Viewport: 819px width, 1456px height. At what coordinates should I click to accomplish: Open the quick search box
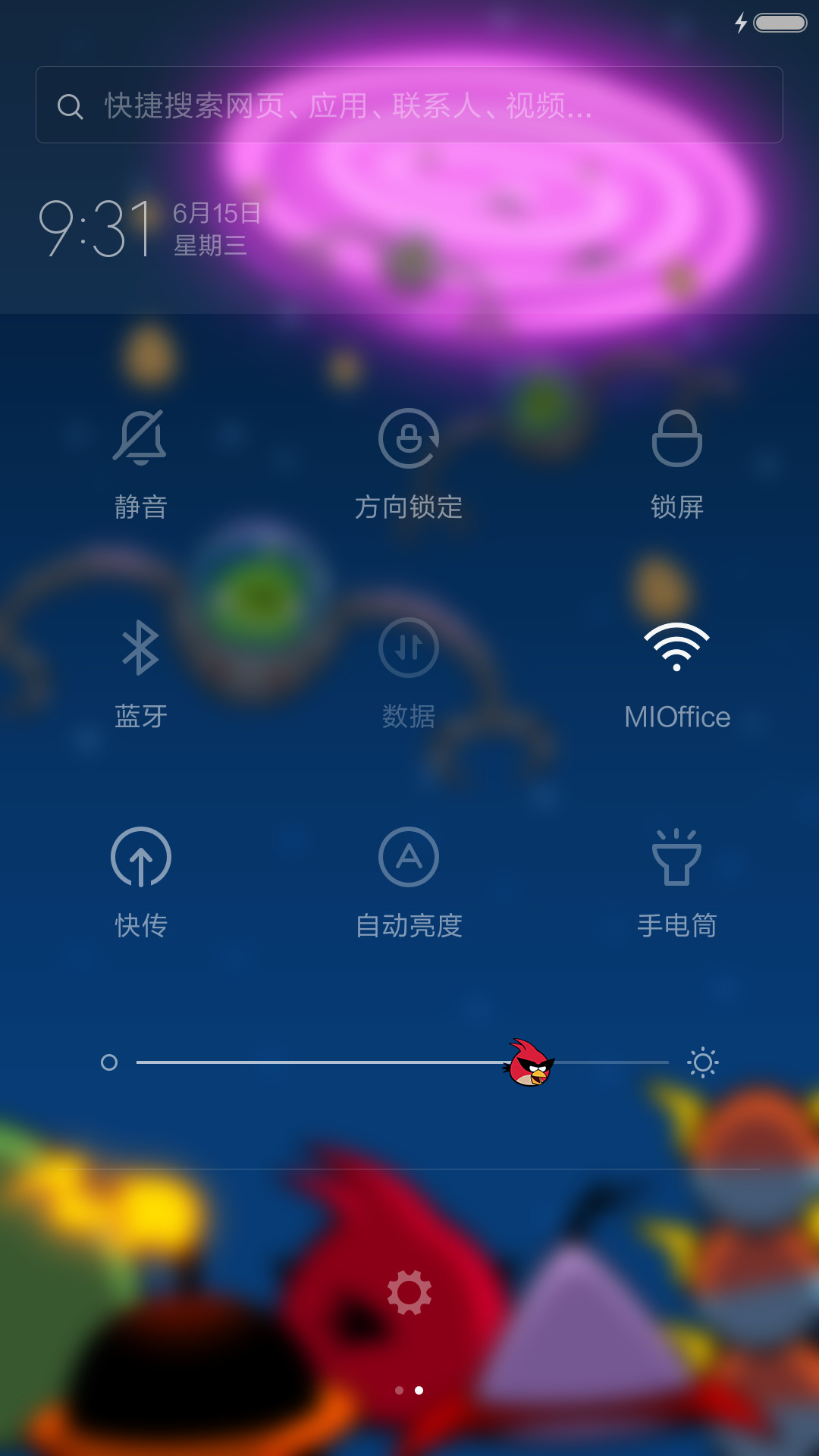tap(409, 105)
